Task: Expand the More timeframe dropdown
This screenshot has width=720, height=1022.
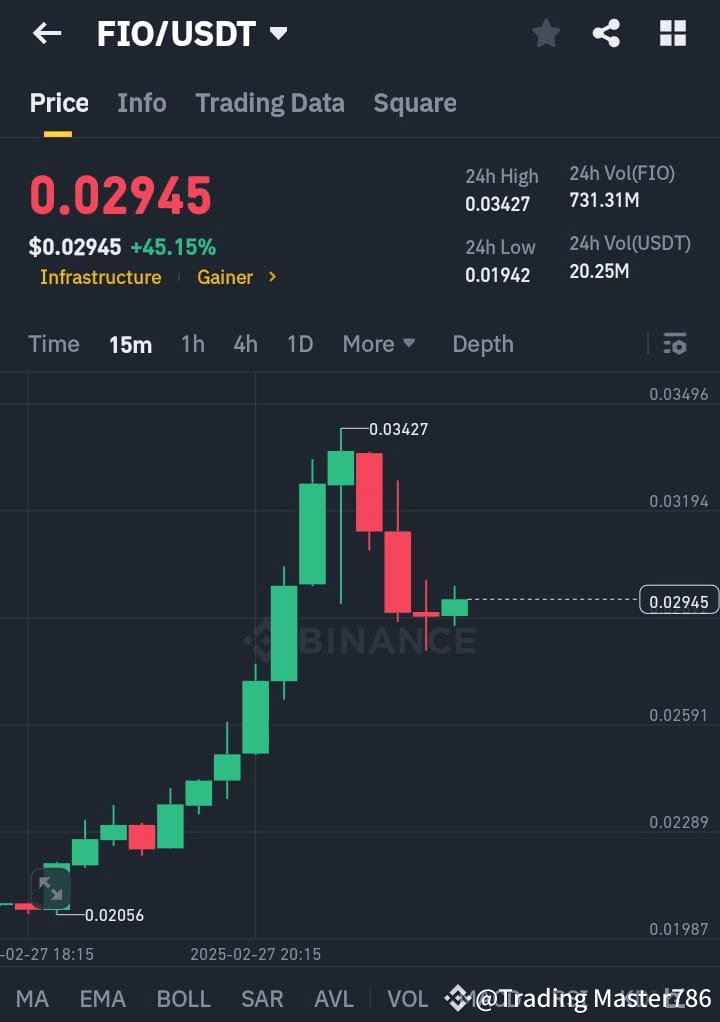Action: coord(378,344)
